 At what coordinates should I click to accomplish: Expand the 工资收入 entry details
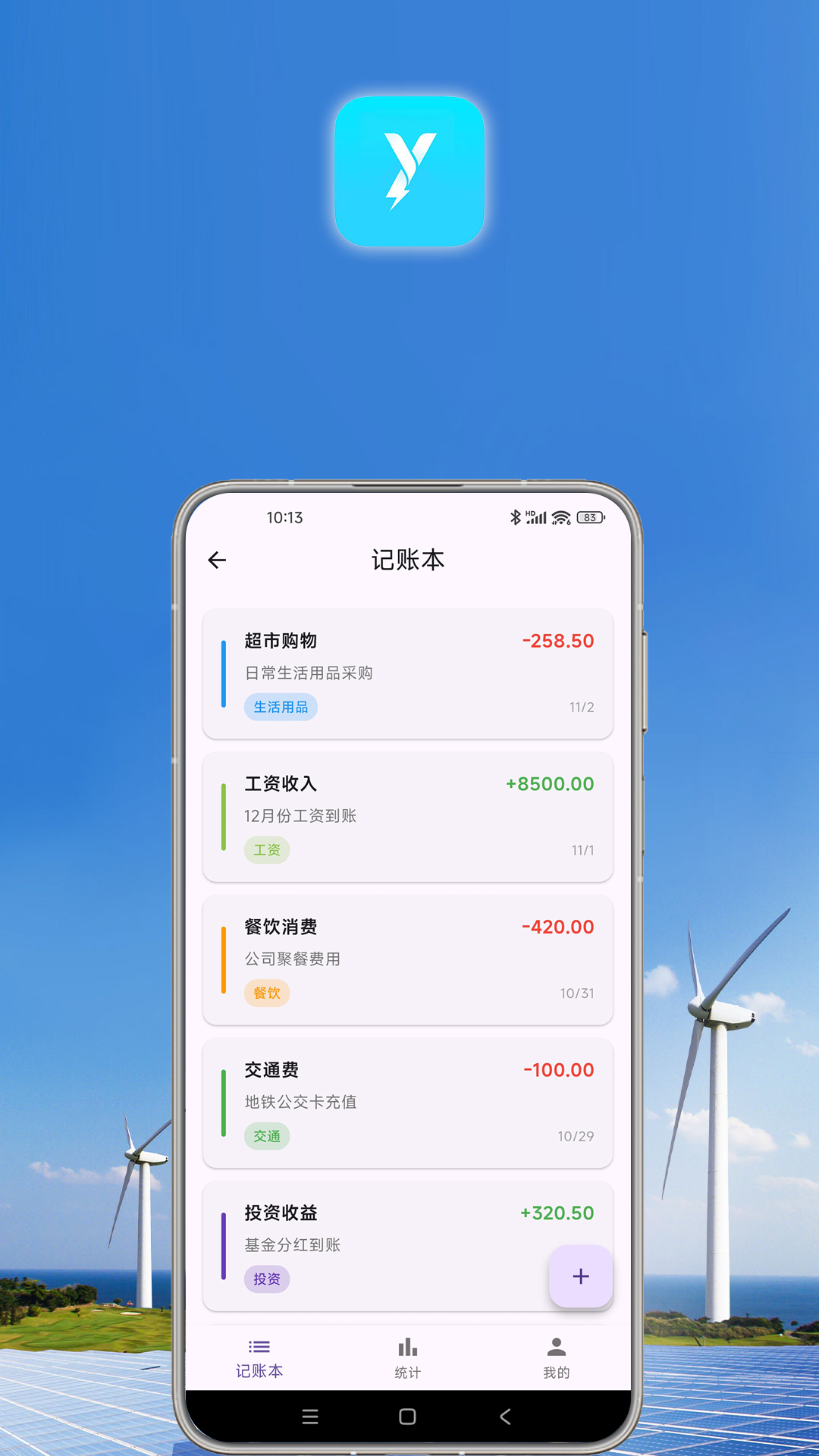click(408, 817)
